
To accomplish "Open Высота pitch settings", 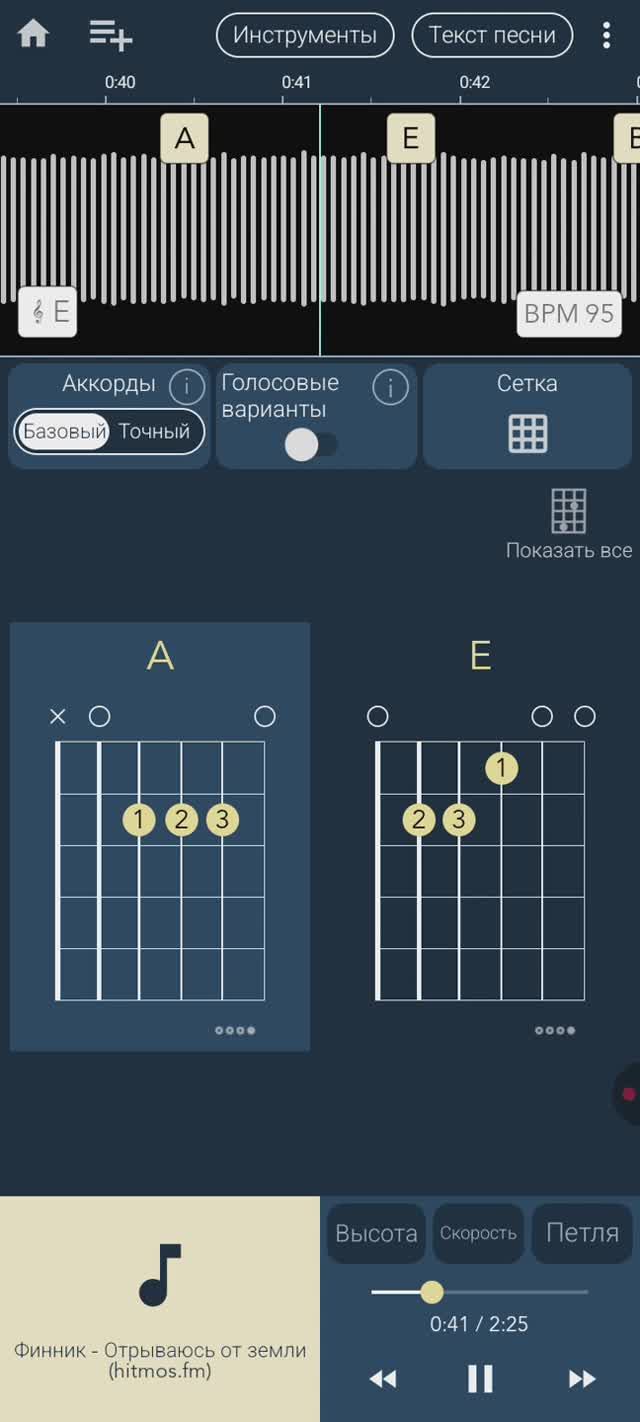I will click(376, 1233).
